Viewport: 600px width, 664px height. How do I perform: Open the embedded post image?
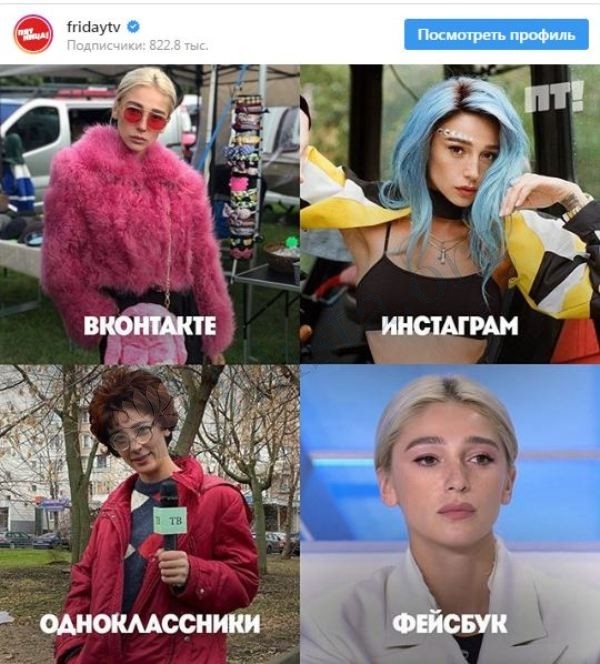[x=300, y=364]
